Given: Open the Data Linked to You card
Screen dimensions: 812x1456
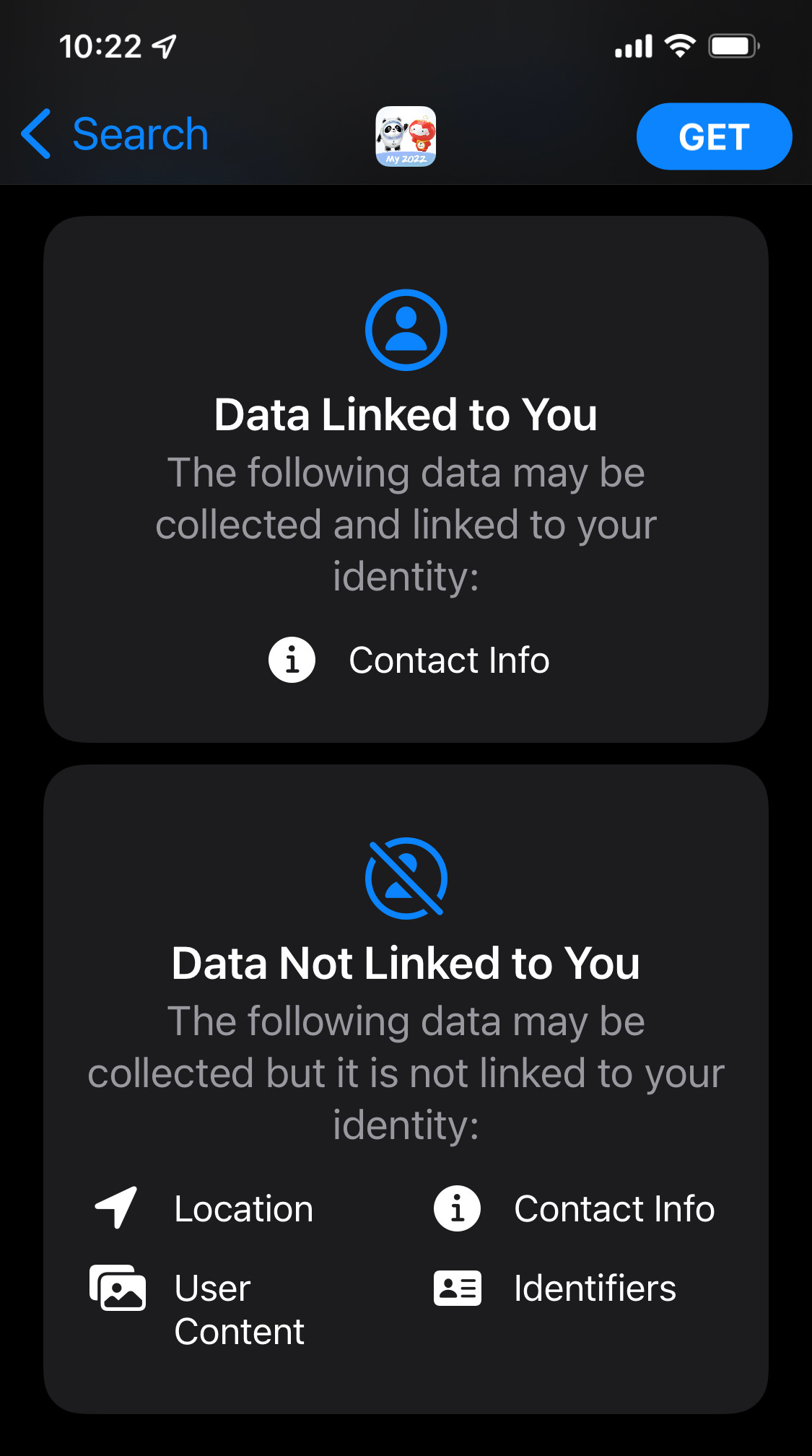Looking at the screenshot, I should (406, 479).
